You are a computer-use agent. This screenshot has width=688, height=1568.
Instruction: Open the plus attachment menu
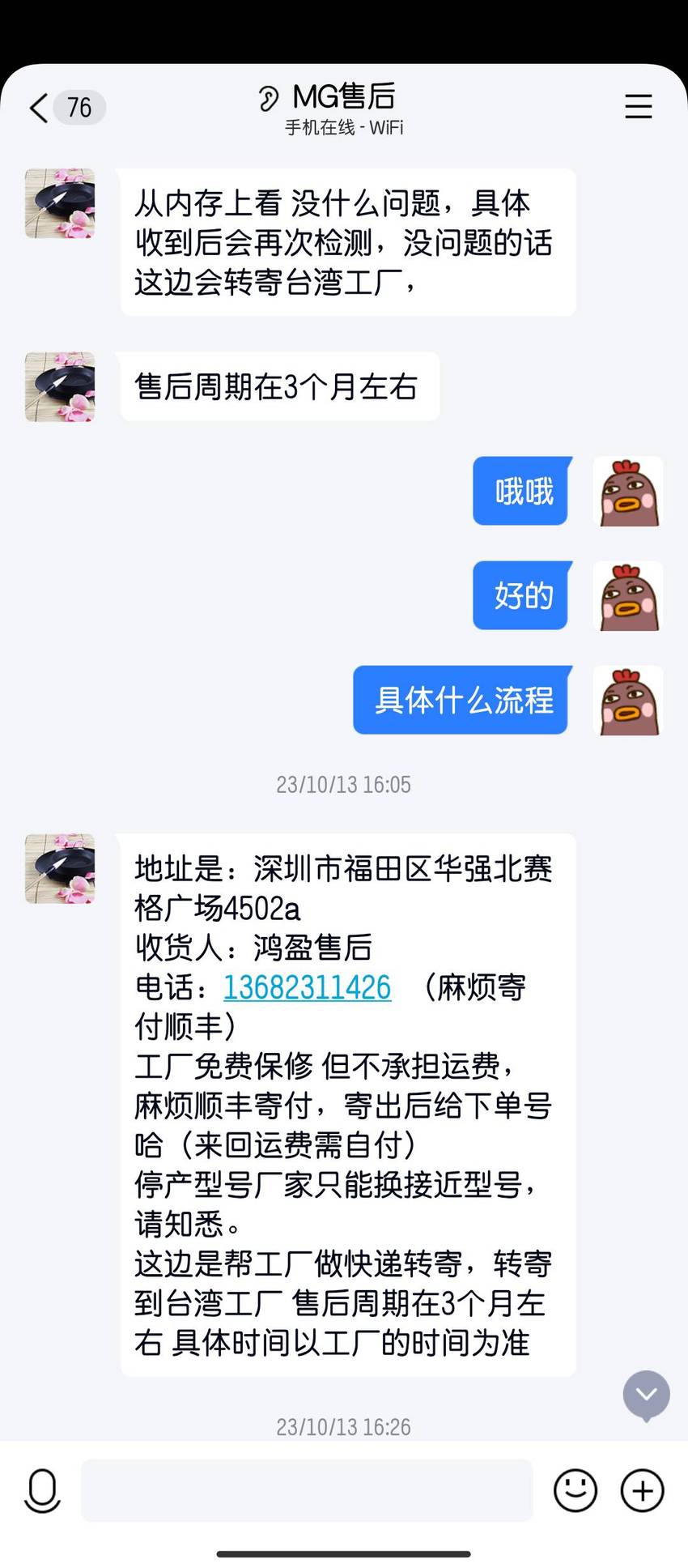pyautogui.click(x=643, y=1490)
